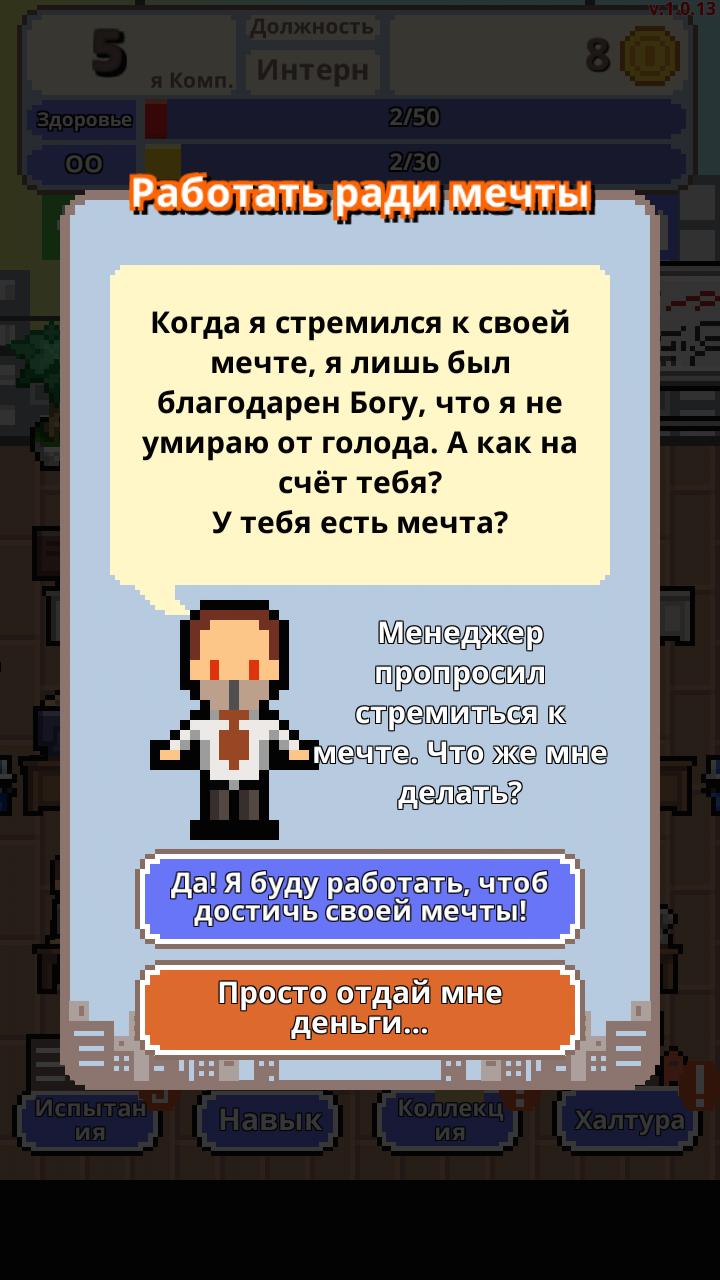
Task: Choose 'Да! Я буду работать' answer
Action: point(360,897)
